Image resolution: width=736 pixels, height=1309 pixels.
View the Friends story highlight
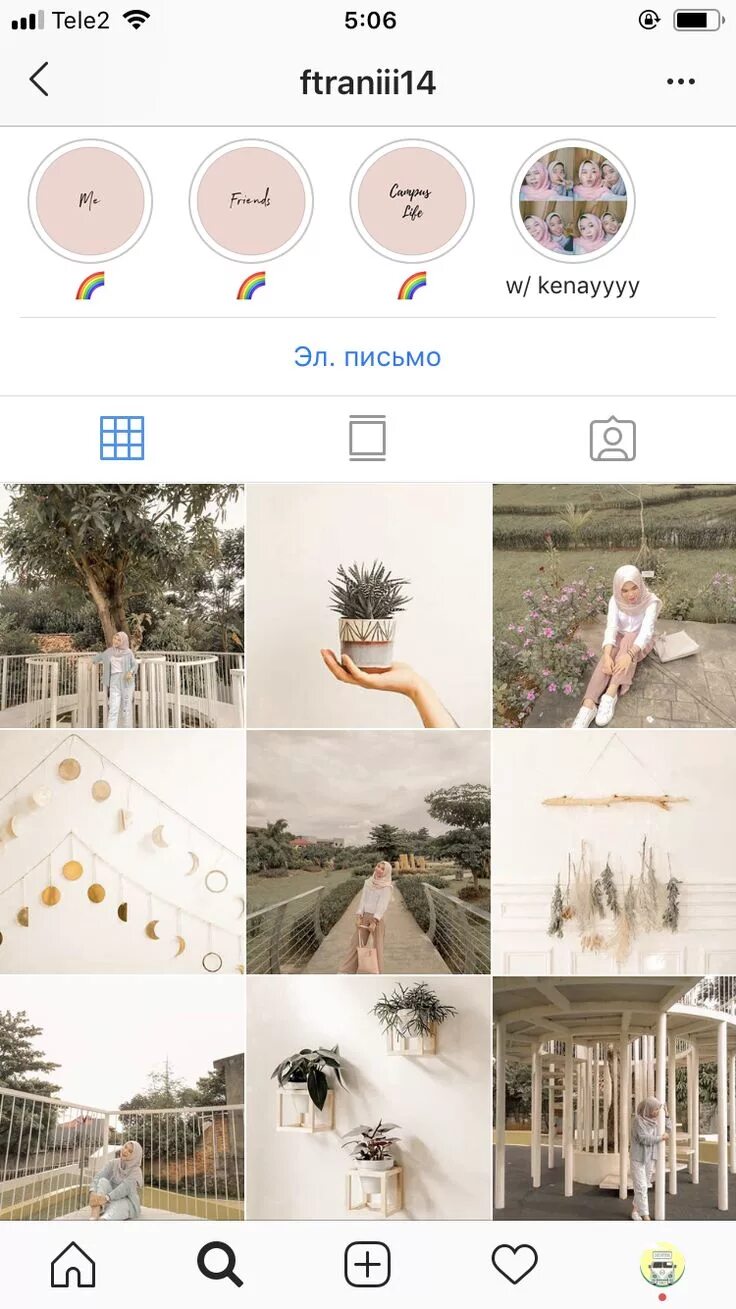point(251,201)
